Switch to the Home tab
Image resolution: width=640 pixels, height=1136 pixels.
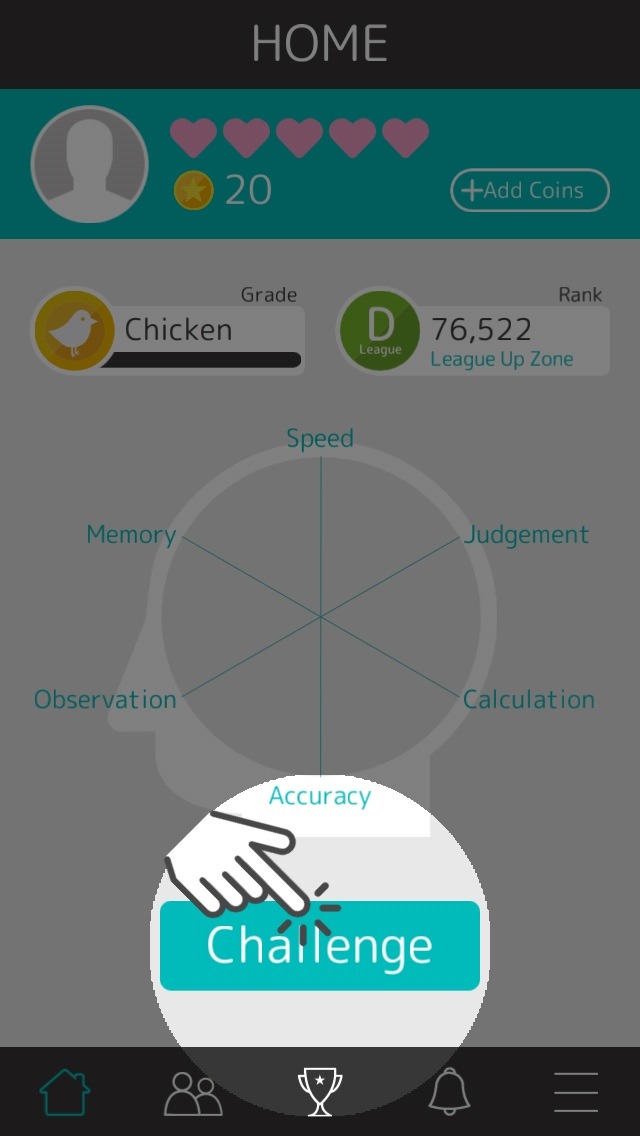point(65,1092)
